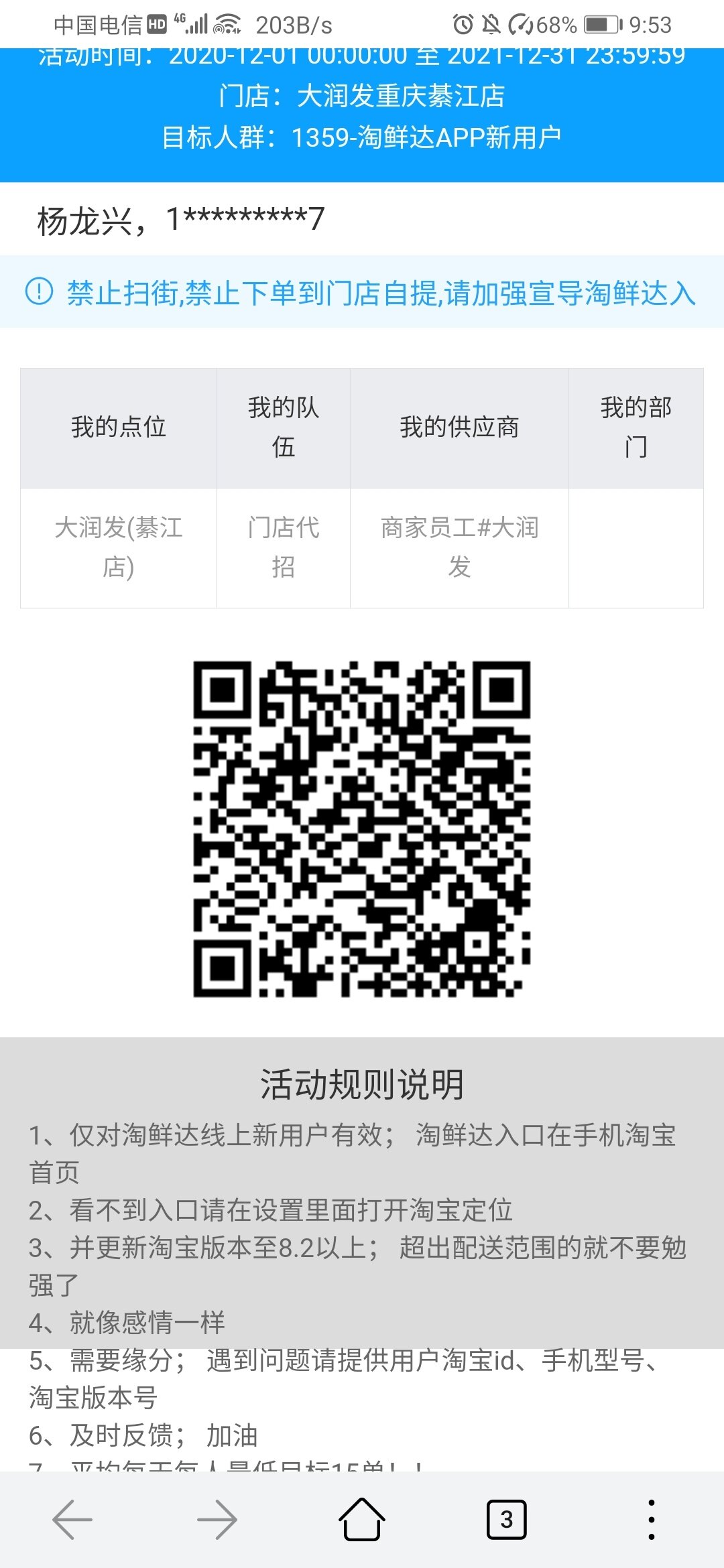Open the browser home page

362,1519
